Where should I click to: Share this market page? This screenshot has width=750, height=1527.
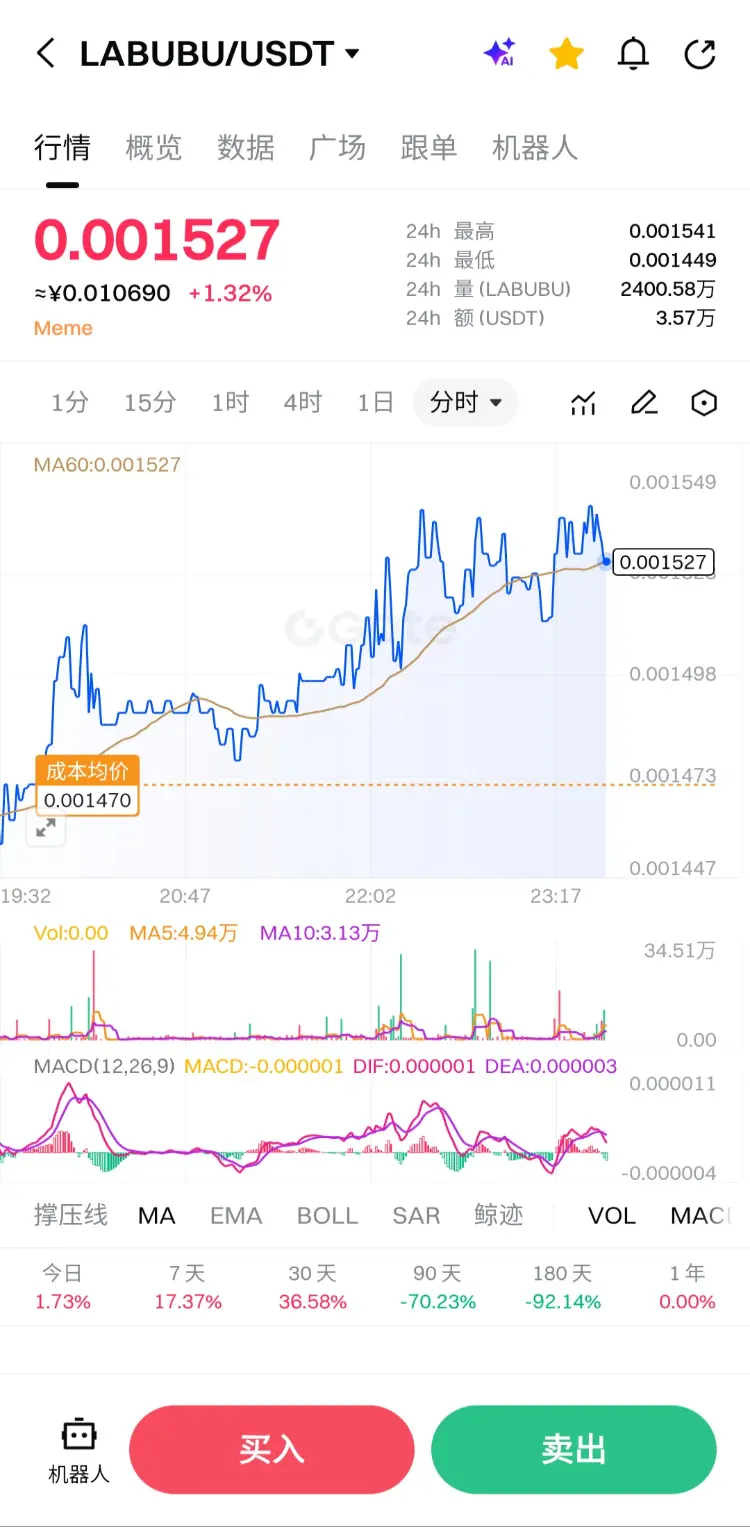700,54
